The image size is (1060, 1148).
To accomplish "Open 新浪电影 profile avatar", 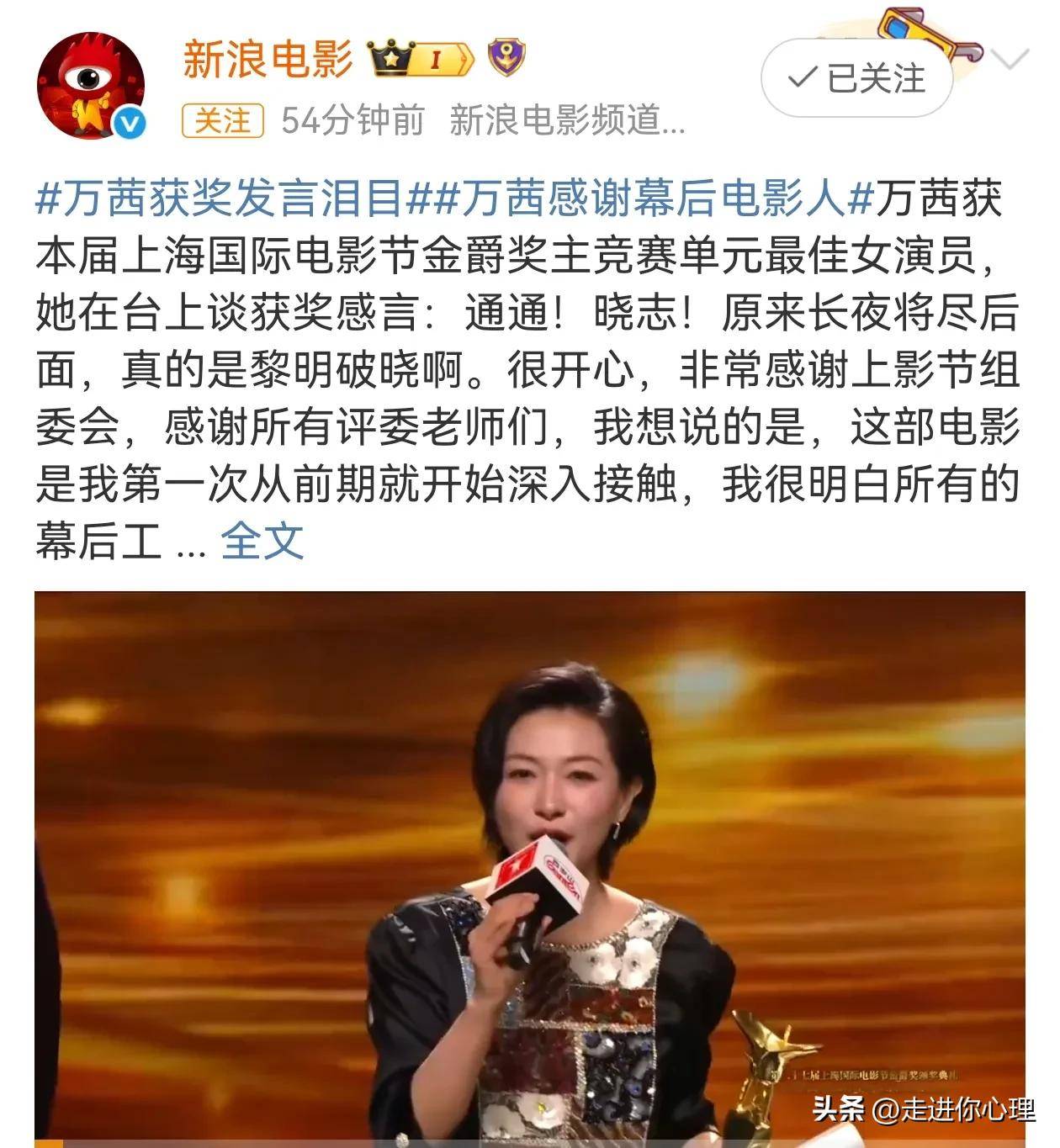I will pyautogui.click(x=91, y=86).
